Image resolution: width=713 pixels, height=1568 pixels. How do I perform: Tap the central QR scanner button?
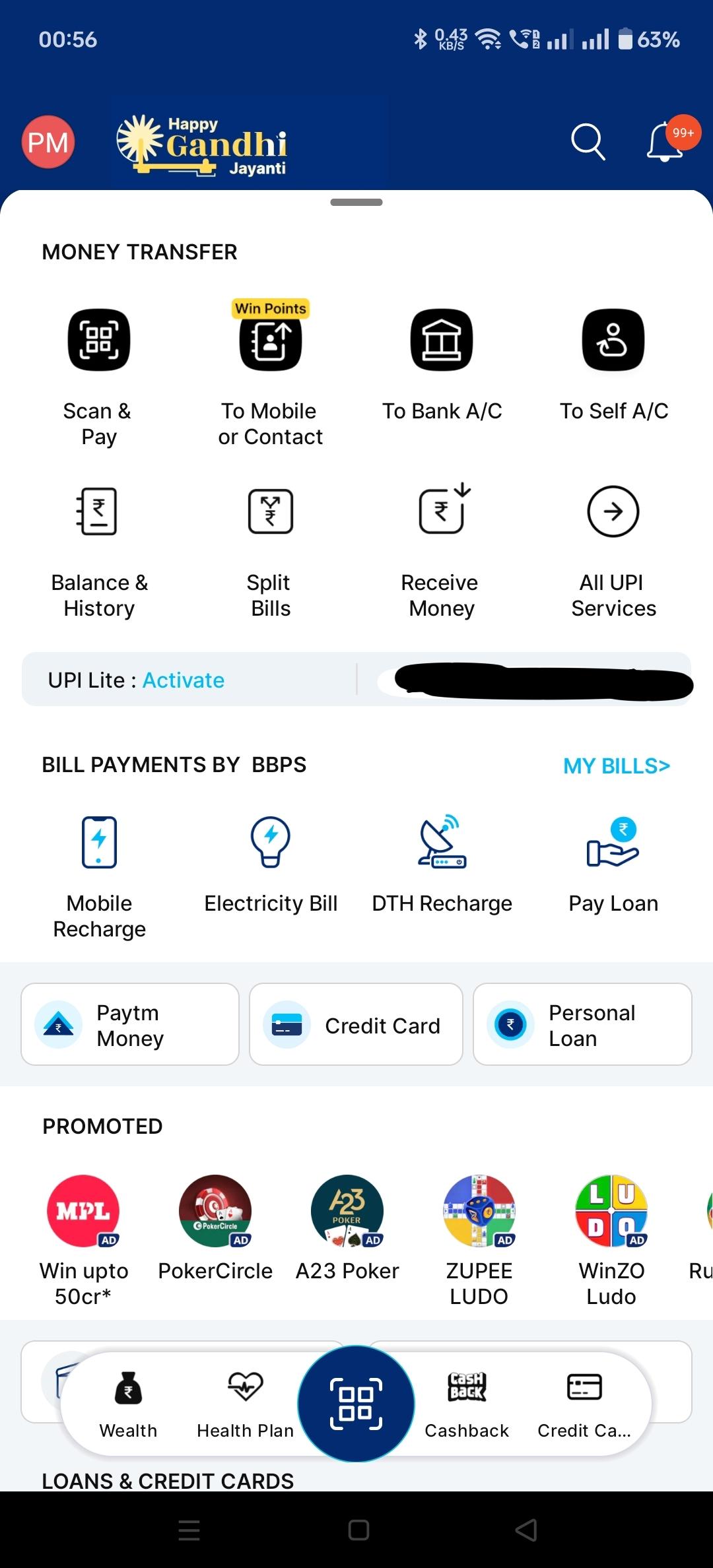[x=356, y=1402]
